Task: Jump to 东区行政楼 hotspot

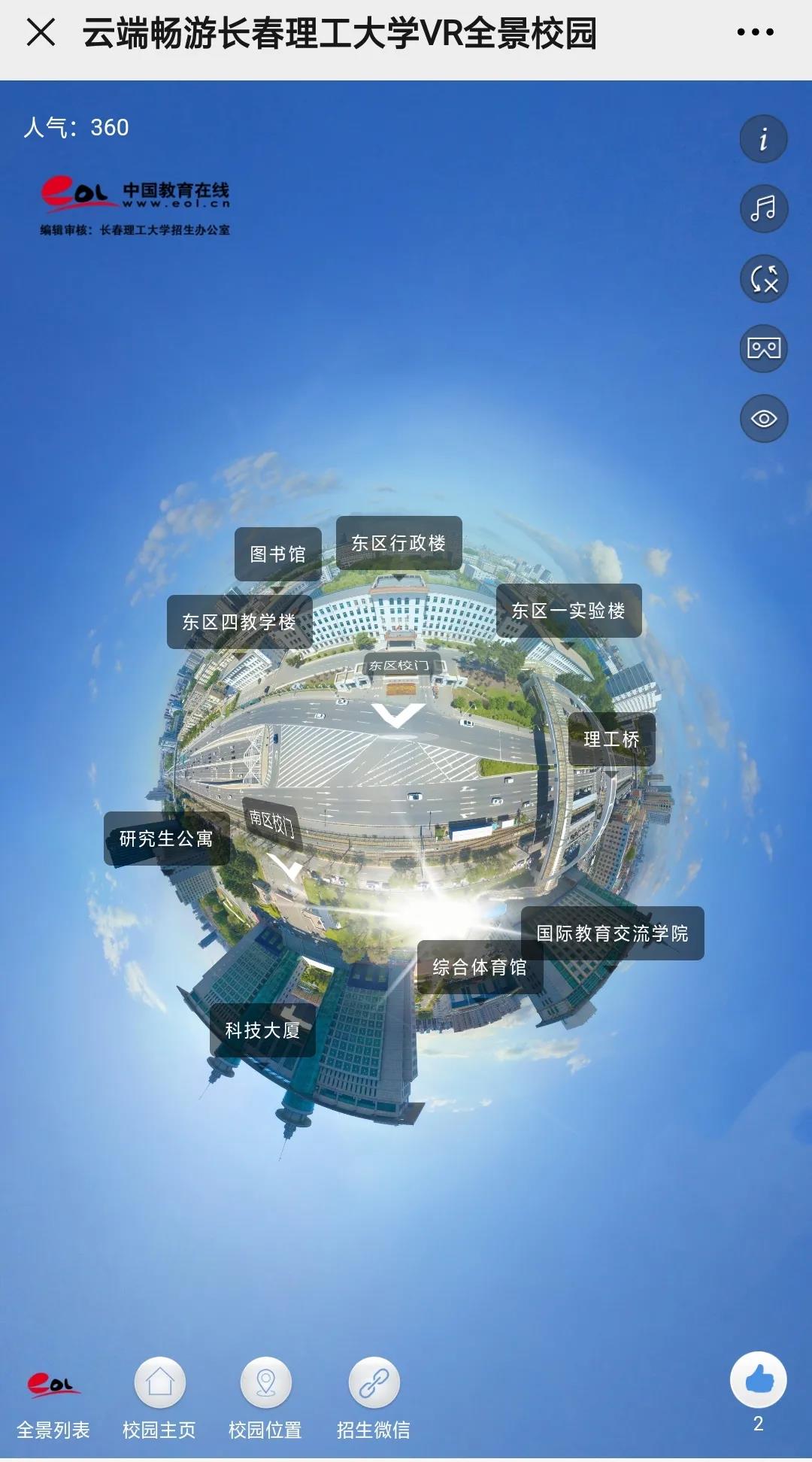Action: click(398, 543)
